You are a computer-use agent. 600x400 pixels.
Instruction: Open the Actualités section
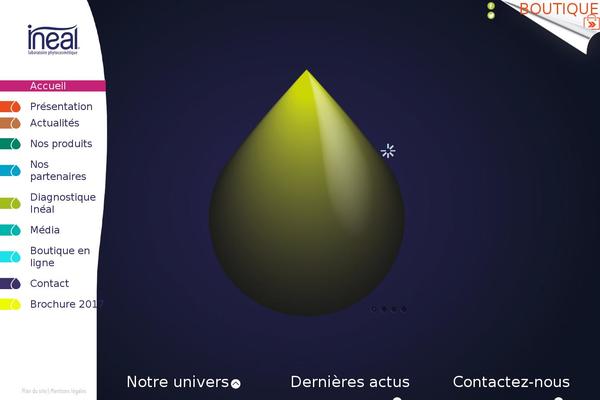click(54, 123)
